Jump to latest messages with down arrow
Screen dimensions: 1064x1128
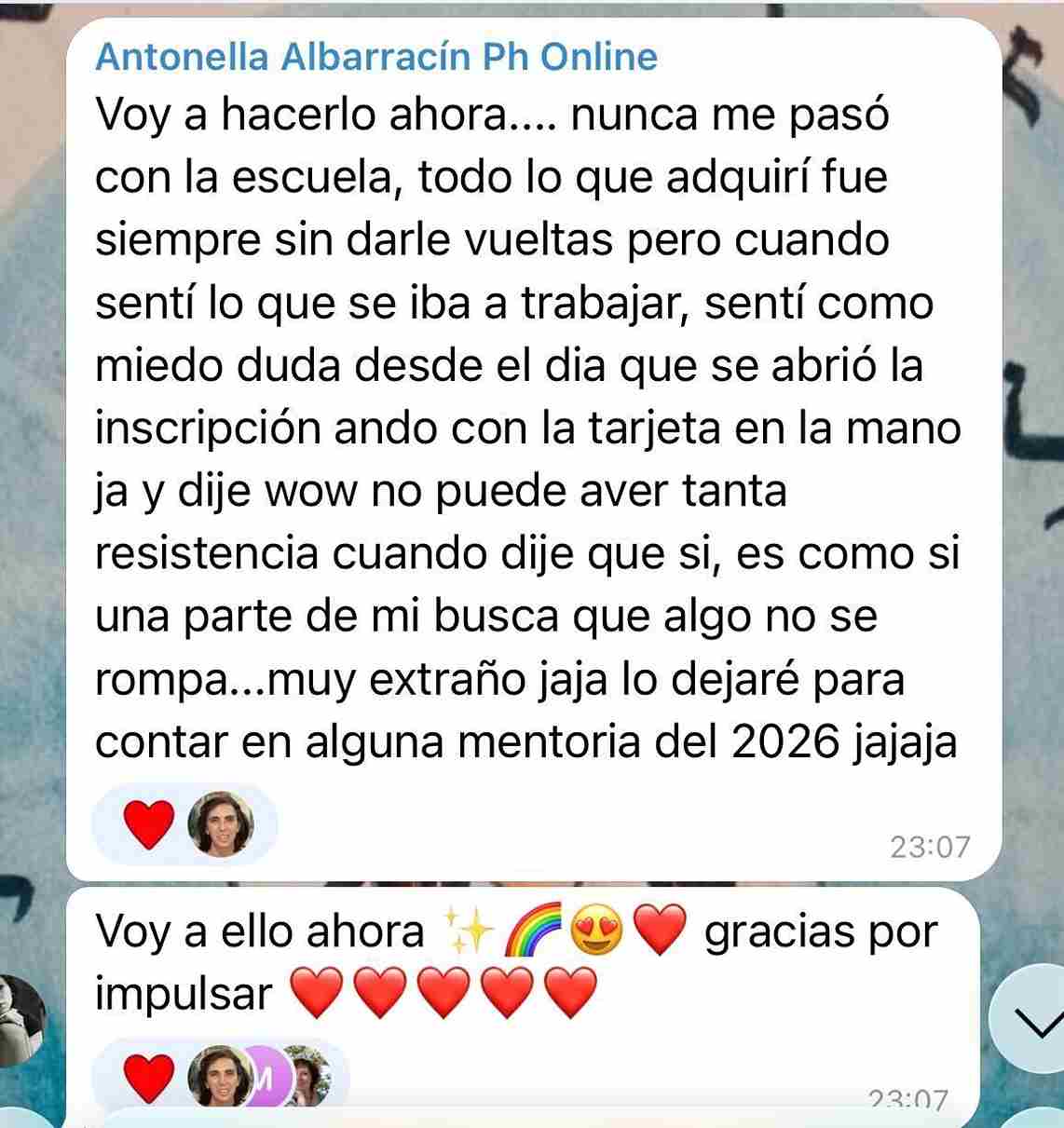coord(1034,1022)
